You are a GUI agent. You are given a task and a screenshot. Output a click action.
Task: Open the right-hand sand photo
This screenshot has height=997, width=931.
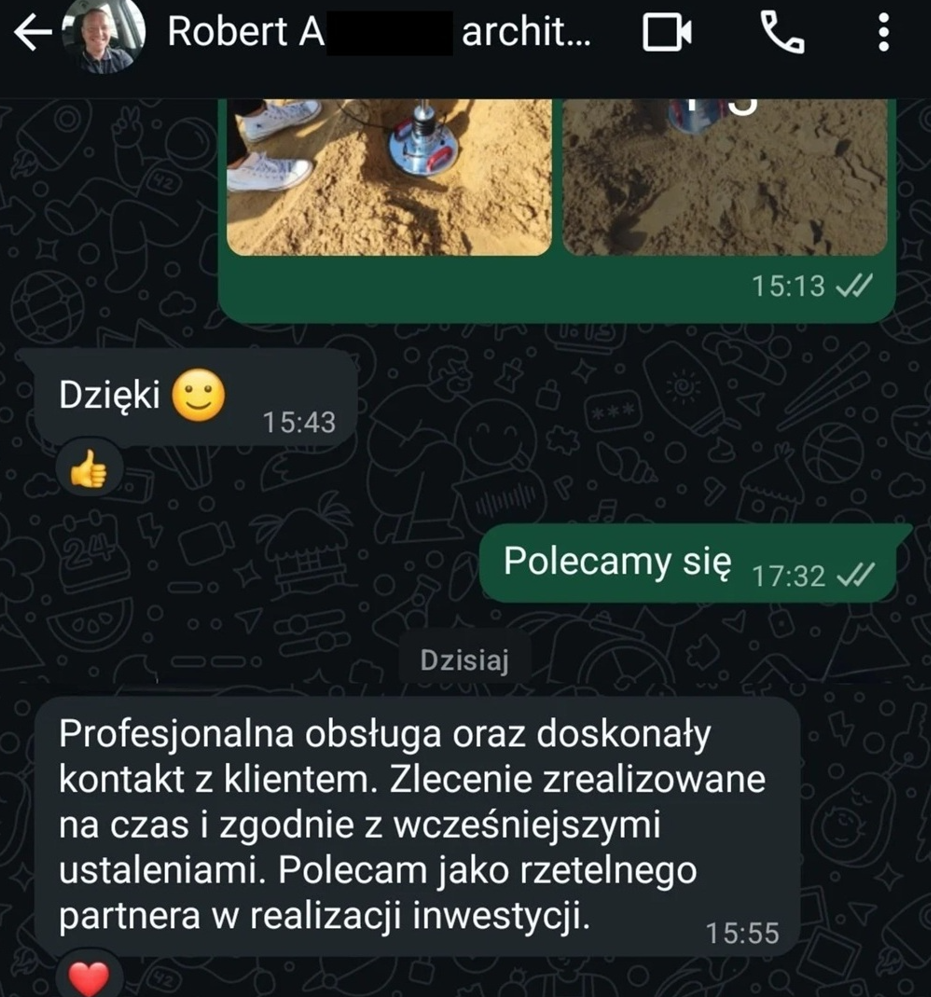click(x=725, y=176)
